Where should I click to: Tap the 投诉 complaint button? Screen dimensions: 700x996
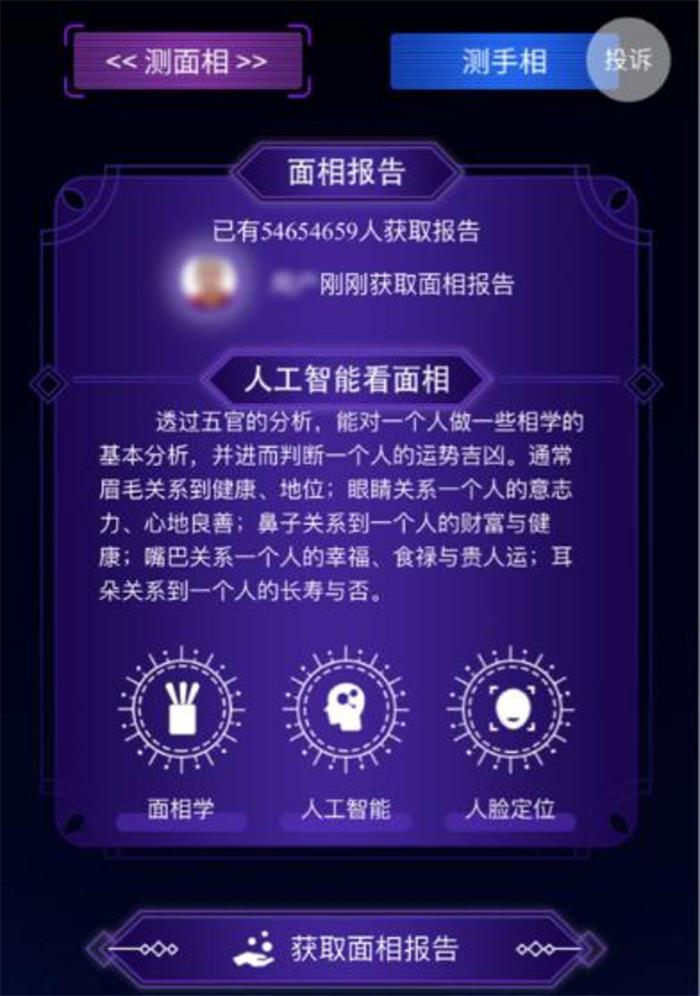click(628, 59)
